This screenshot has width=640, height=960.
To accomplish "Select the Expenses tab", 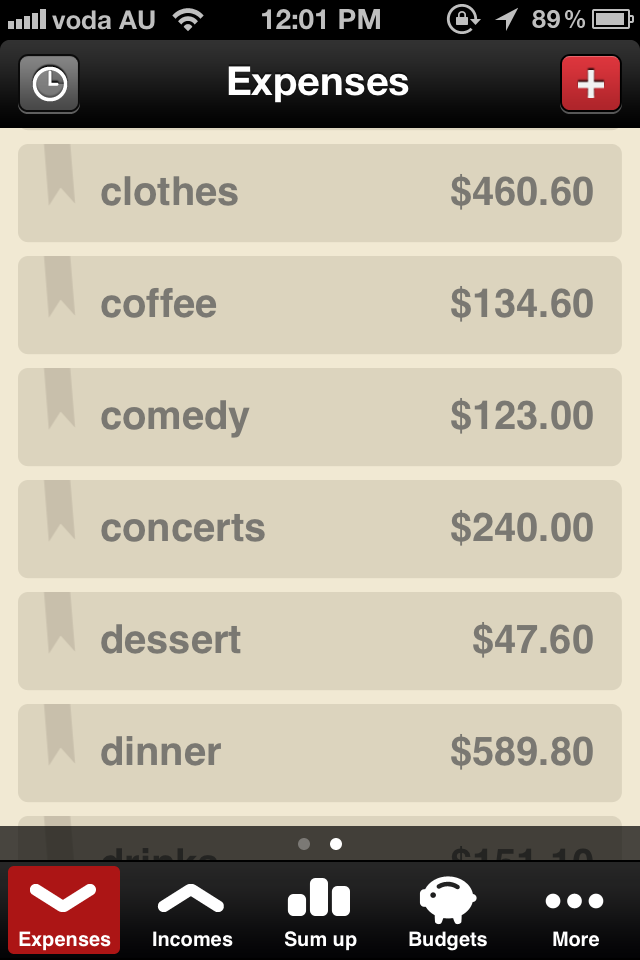I will click(64, 912).
